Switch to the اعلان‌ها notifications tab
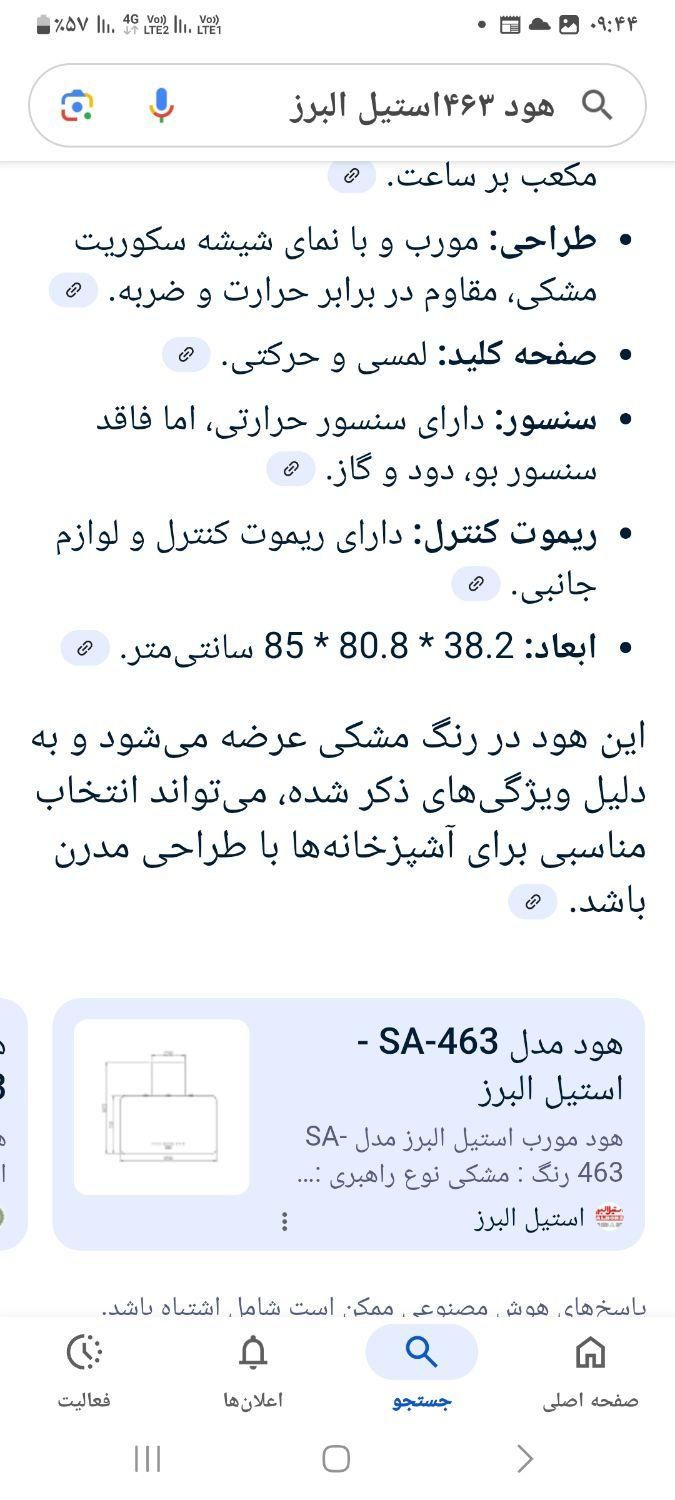 click(x=253, y=1370)
